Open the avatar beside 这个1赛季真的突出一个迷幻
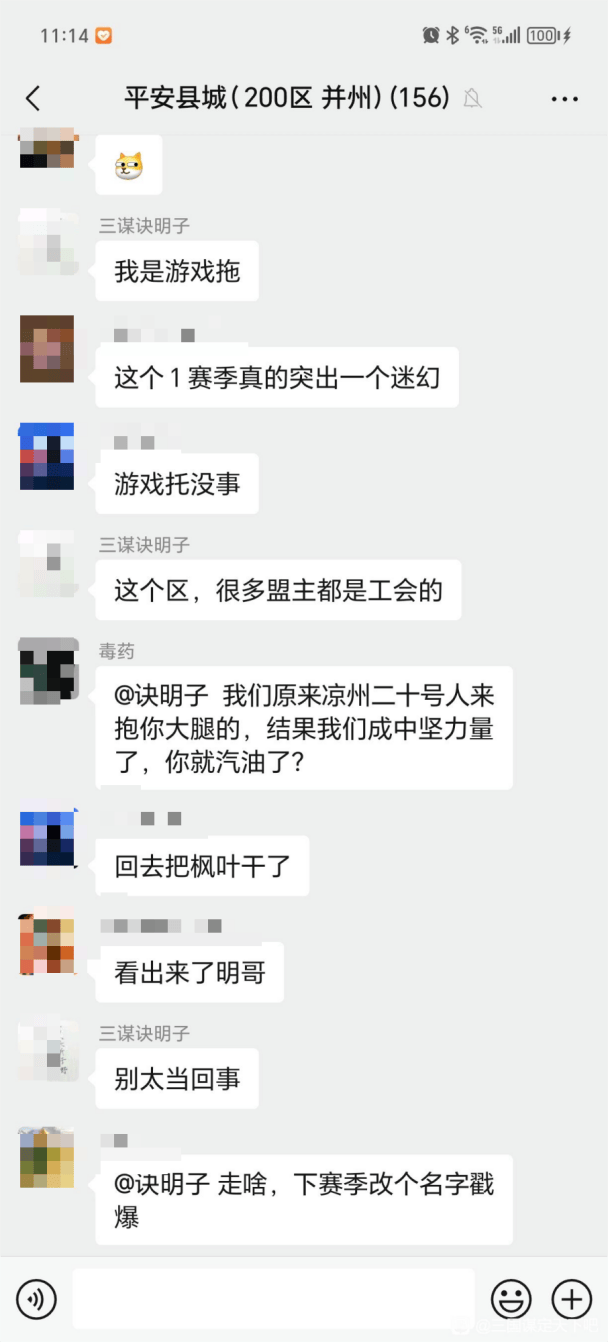 pyautogui.click(x=47, y=349)
